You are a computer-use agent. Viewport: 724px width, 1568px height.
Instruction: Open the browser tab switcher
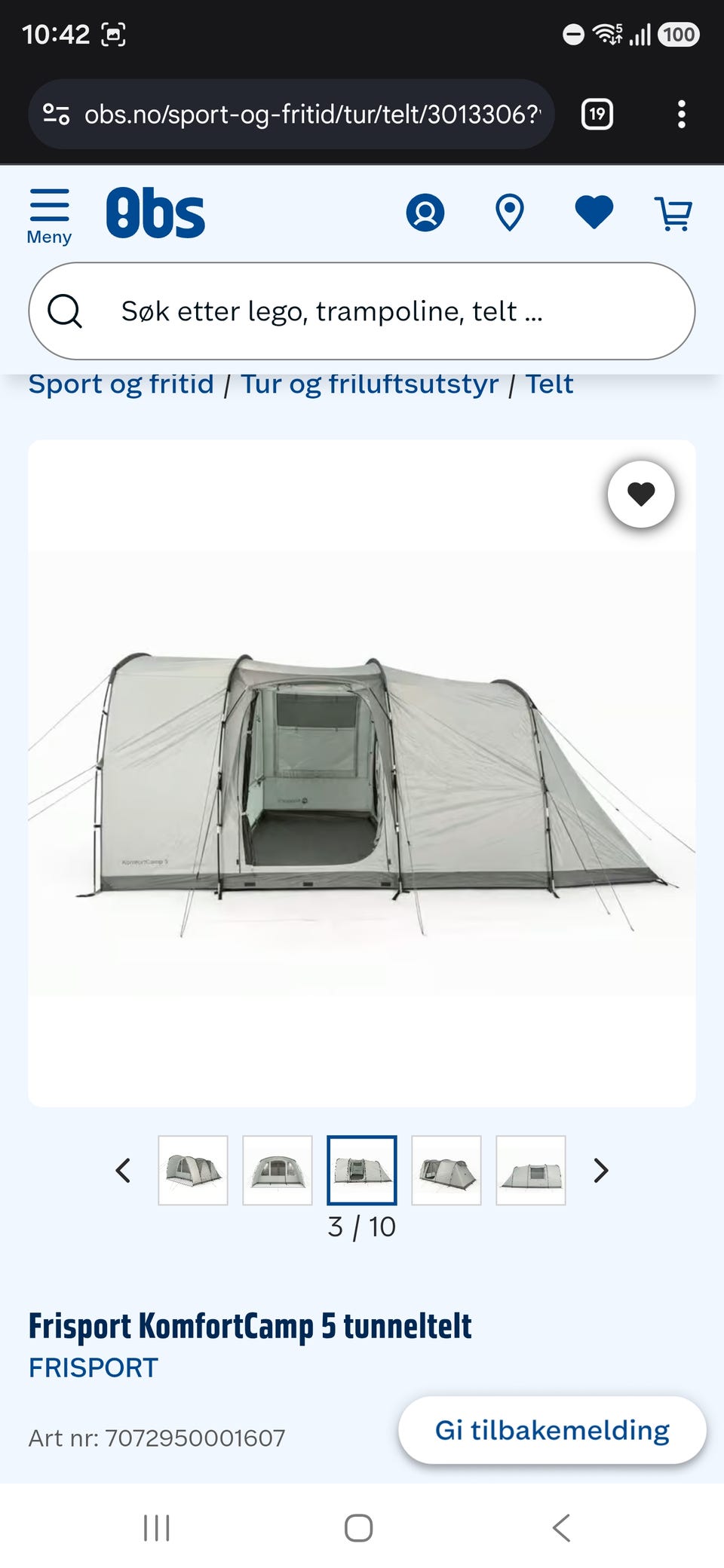(597, 115)
